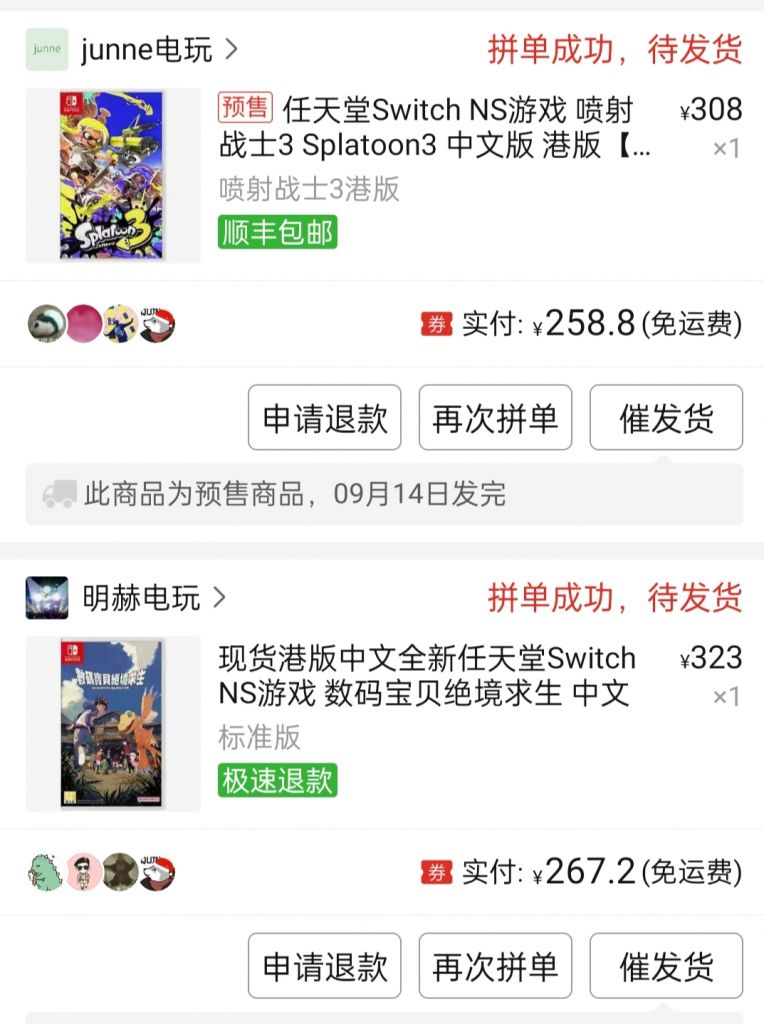Click 申请退款 on the Splatoon 3 order

pyautogui.click(x=324, y=419)
